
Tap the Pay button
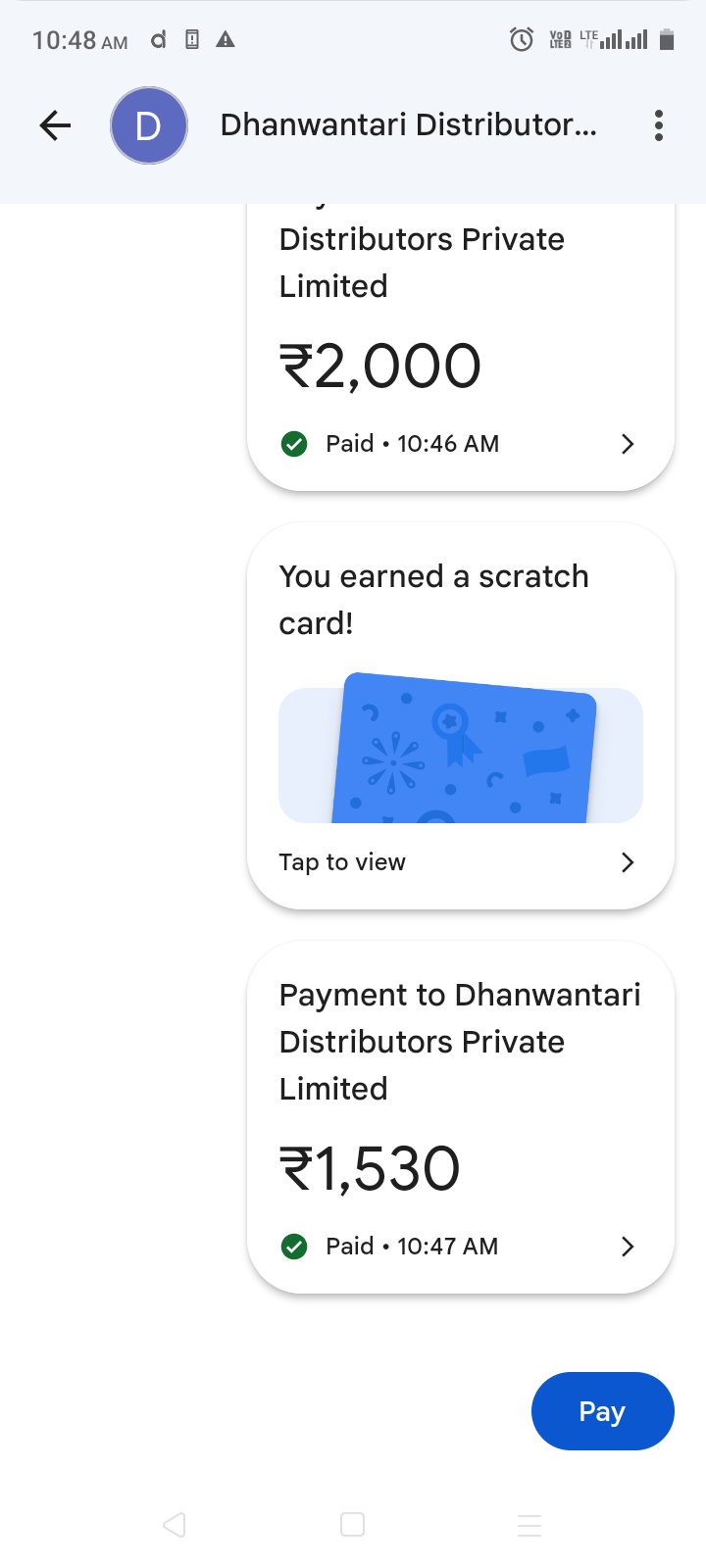602,1411
